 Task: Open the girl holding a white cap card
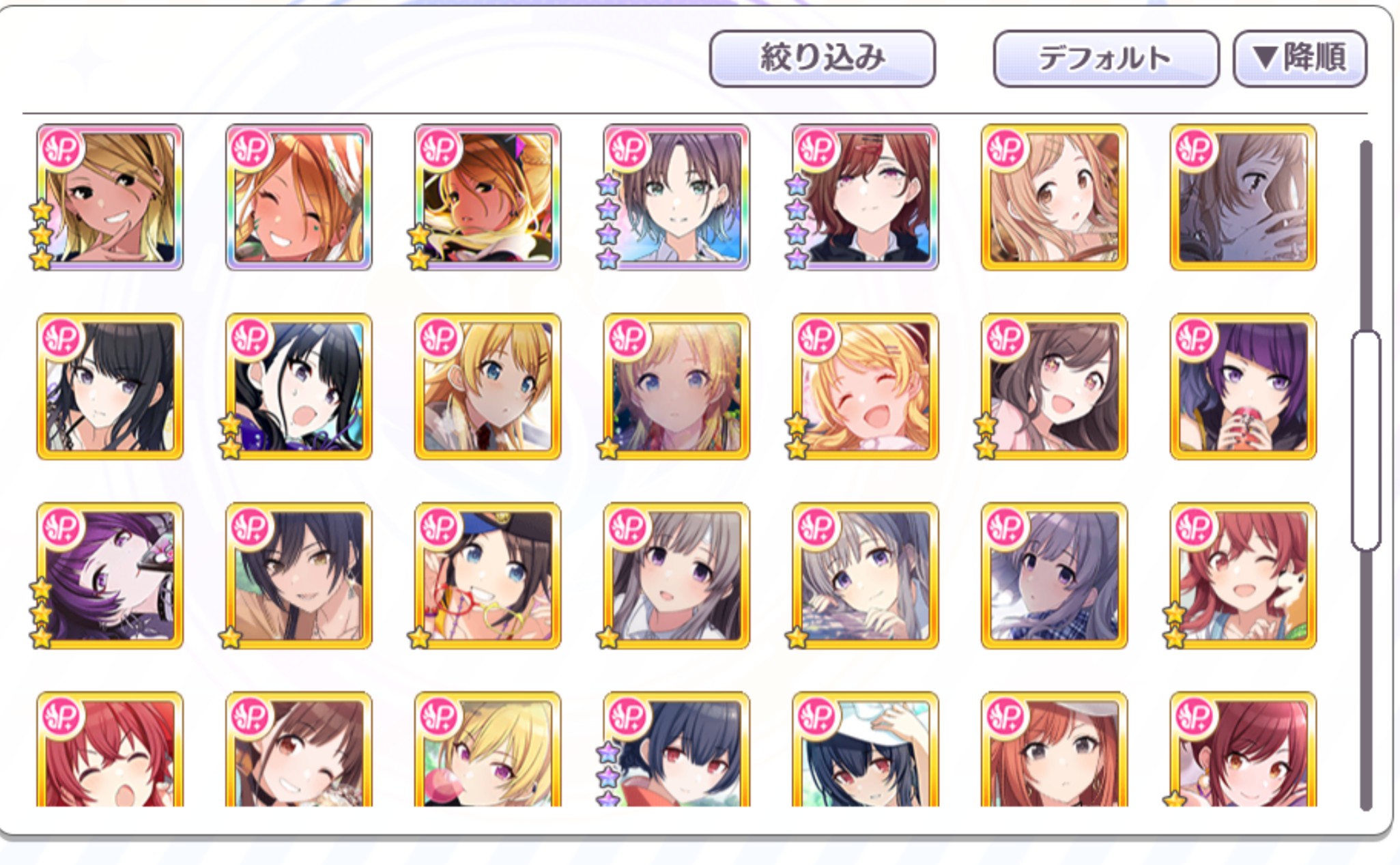pyautogui.click(x=866, y=751)
